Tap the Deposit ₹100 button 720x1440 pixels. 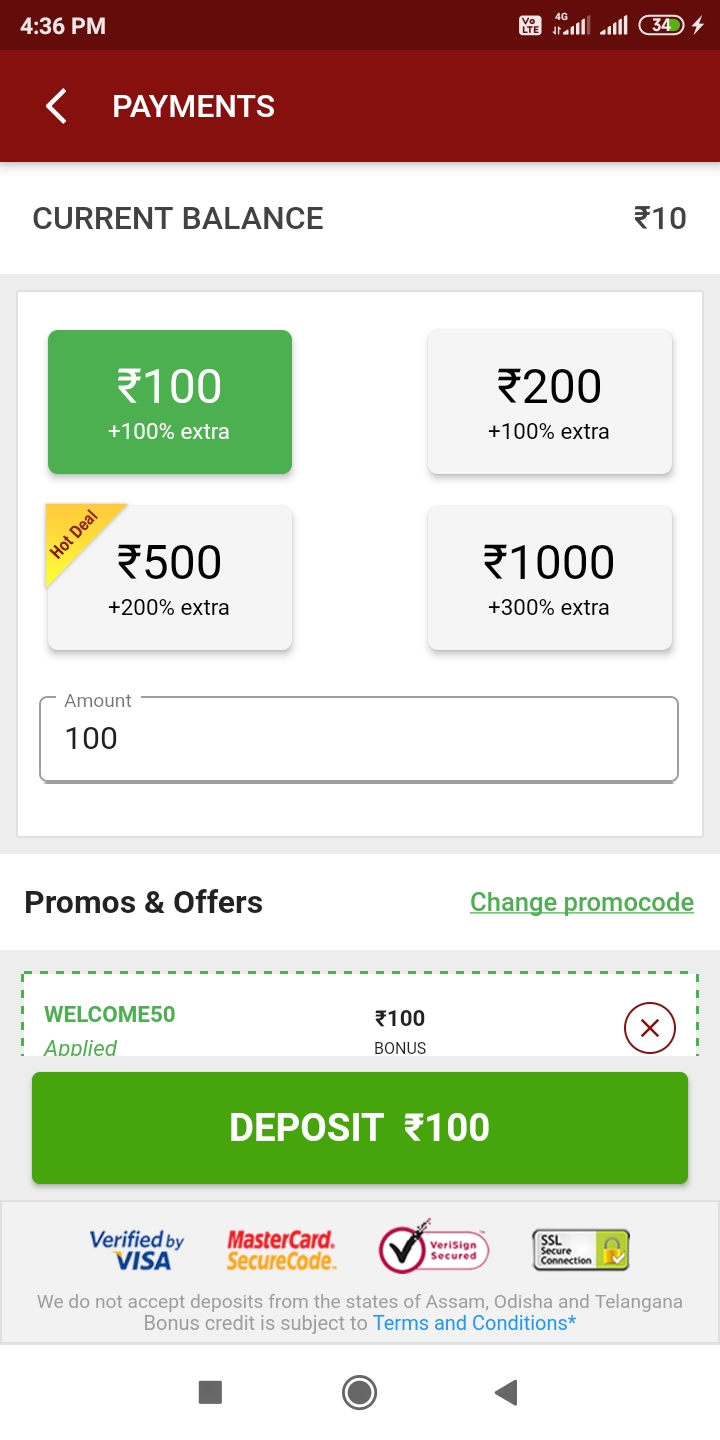[x=360, y=1128]
